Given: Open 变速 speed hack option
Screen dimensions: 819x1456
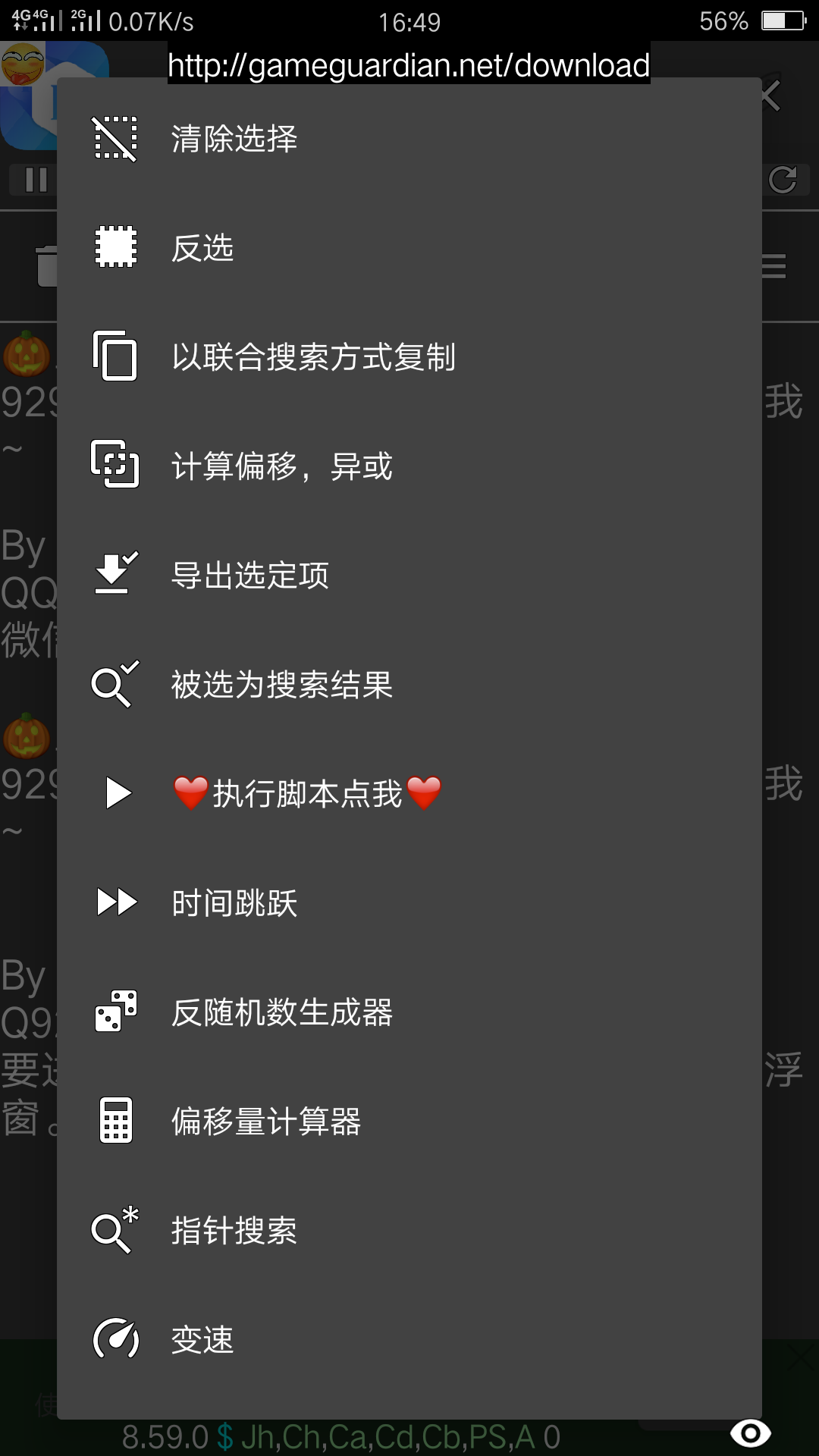Looking at the screenshot, I should coord(203,1340).
